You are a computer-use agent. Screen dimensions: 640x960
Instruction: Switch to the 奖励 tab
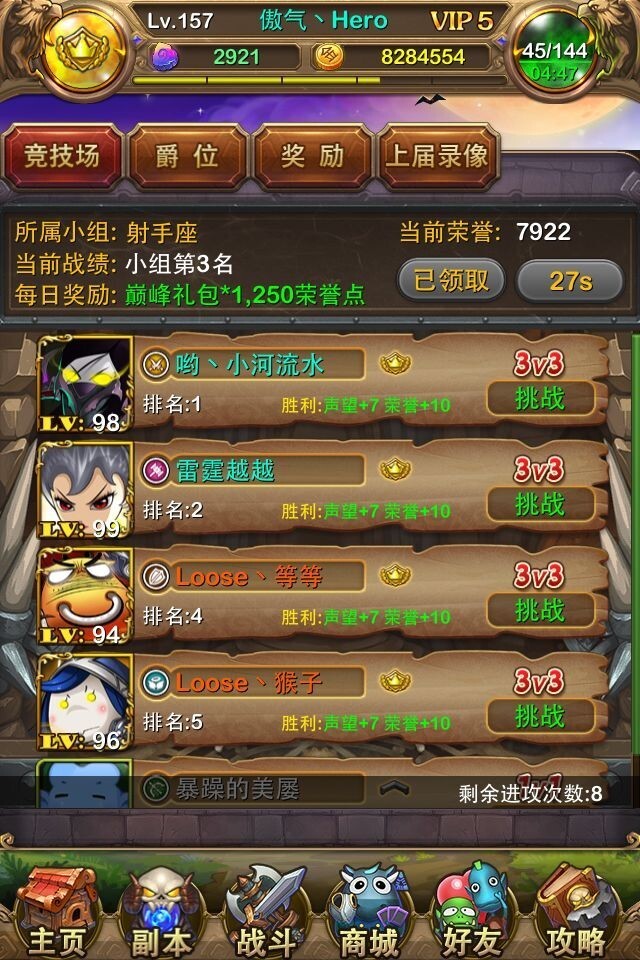[x=312, y=157]
